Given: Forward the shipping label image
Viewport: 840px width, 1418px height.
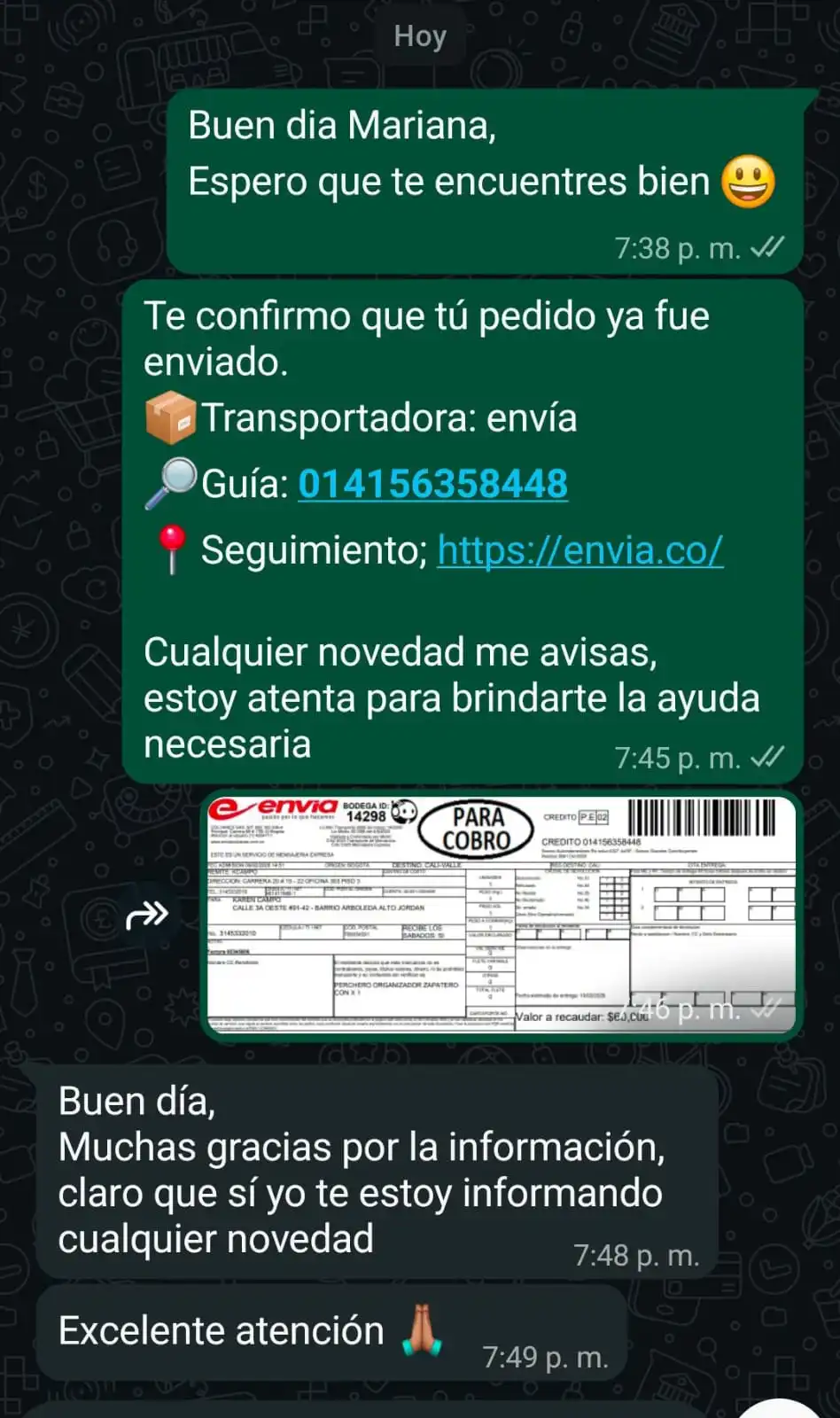Looking at the screenshot, I should point(147,915).
